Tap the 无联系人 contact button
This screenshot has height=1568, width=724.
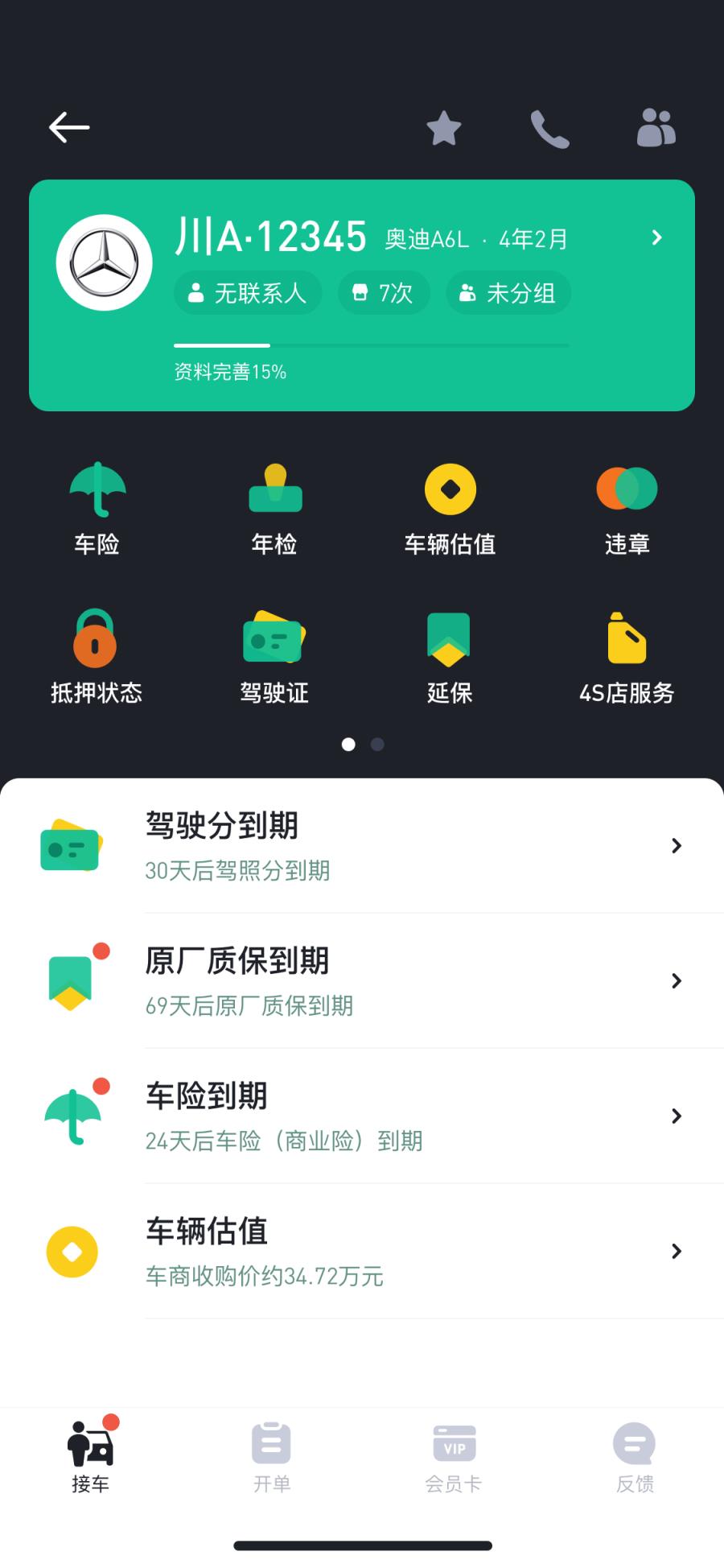(248, 293)
